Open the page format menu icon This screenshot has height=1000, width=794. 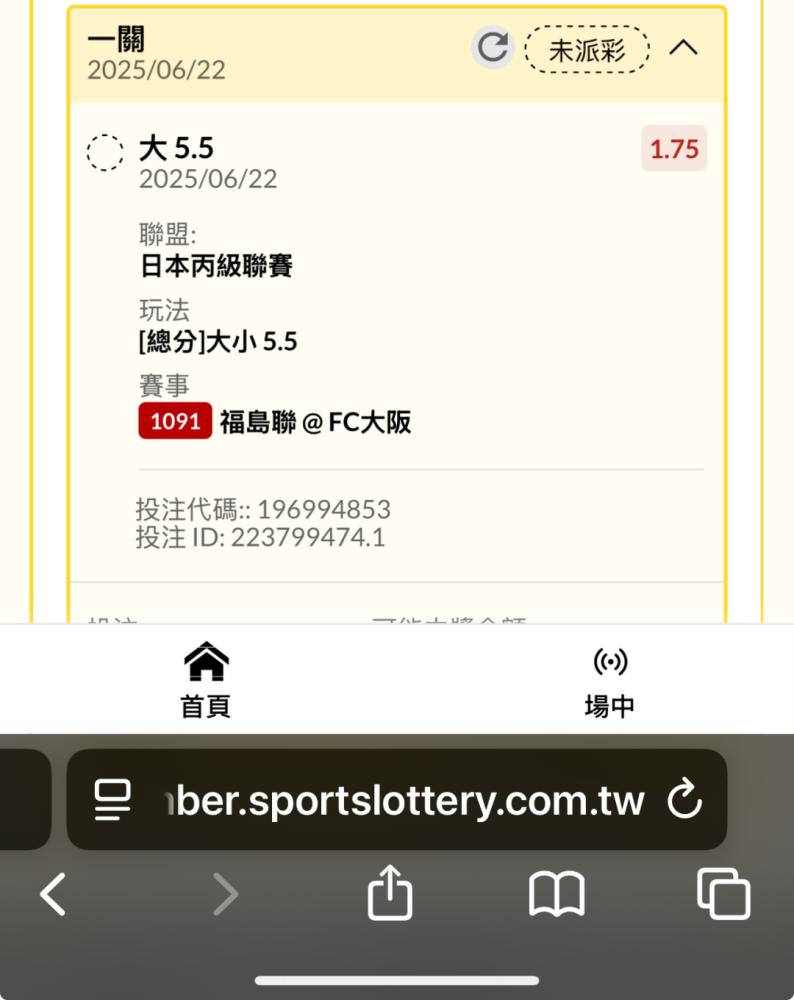pos(113,799)
